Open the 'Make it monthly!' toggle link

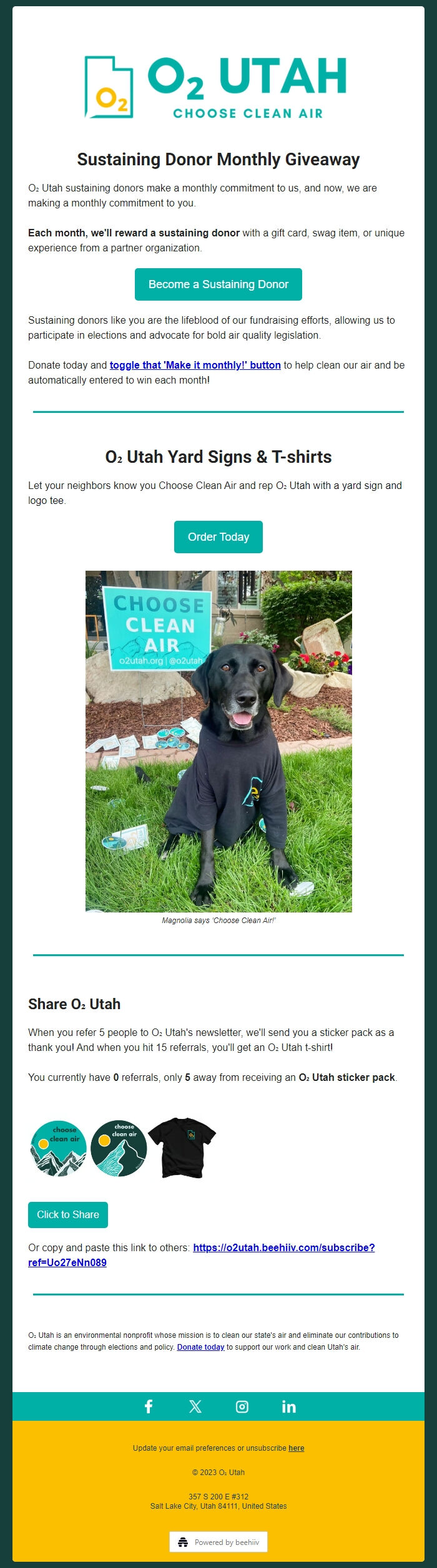point(195,365)
